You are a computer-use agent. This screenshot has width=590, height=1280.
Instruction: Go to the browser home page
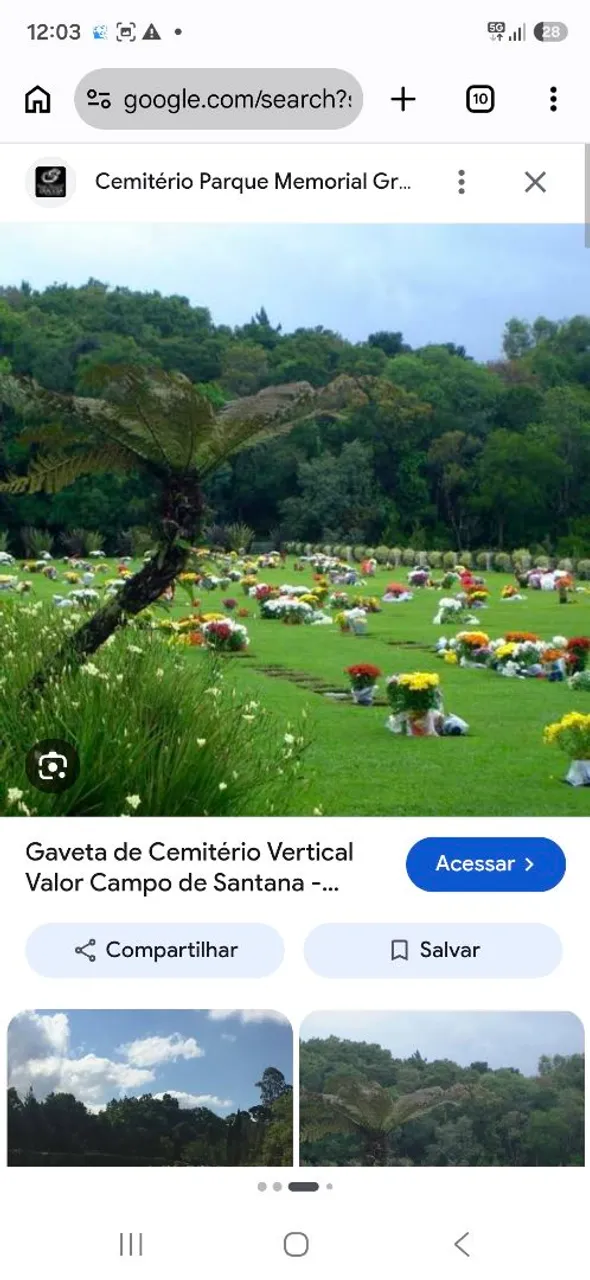(x=38, y=99)
